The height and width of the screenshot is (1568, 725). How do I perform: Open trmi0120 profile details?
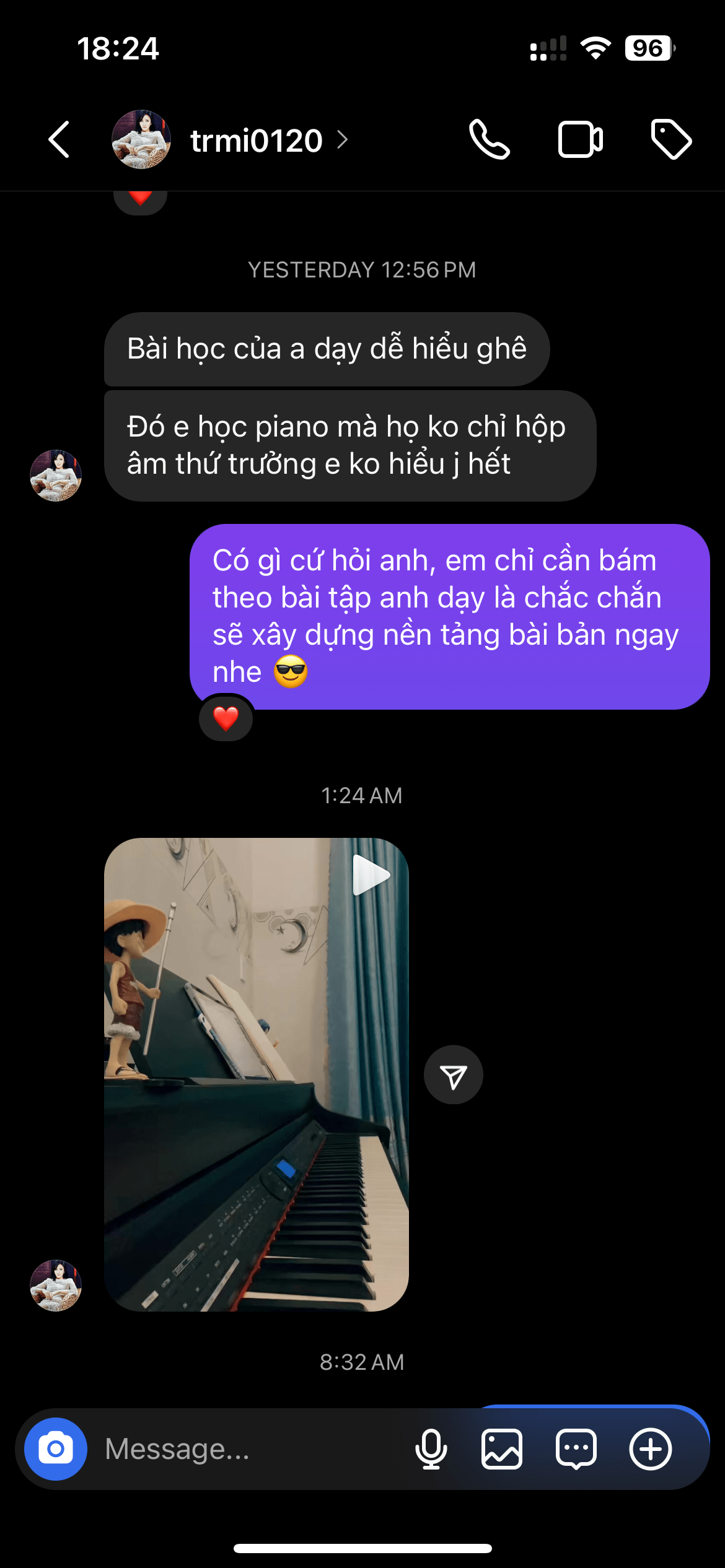(x=256, y=141)
